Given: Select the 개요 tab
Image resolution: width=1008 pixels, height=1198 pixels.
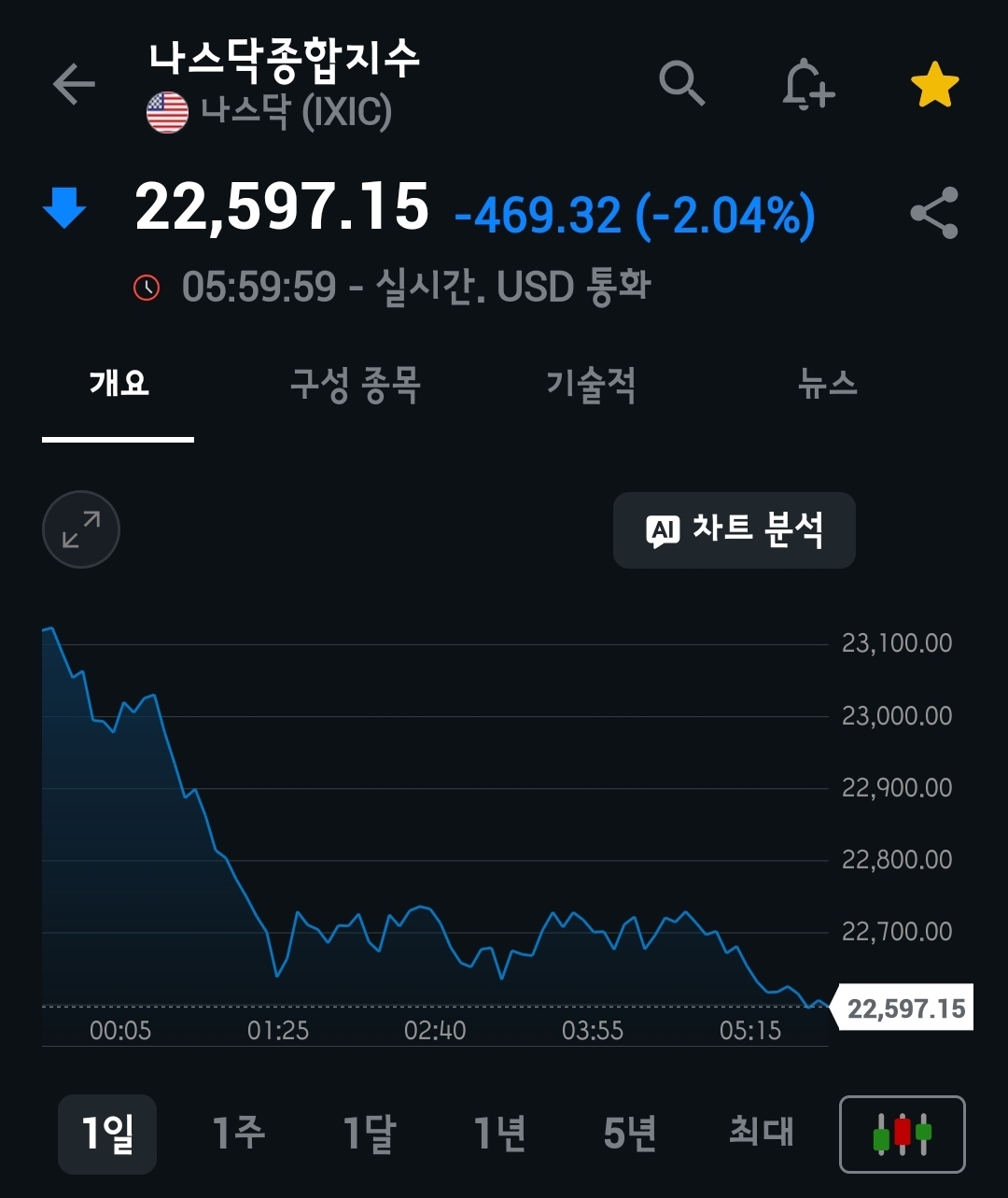Looking at the screenshot, I should (x=119, y=384).
